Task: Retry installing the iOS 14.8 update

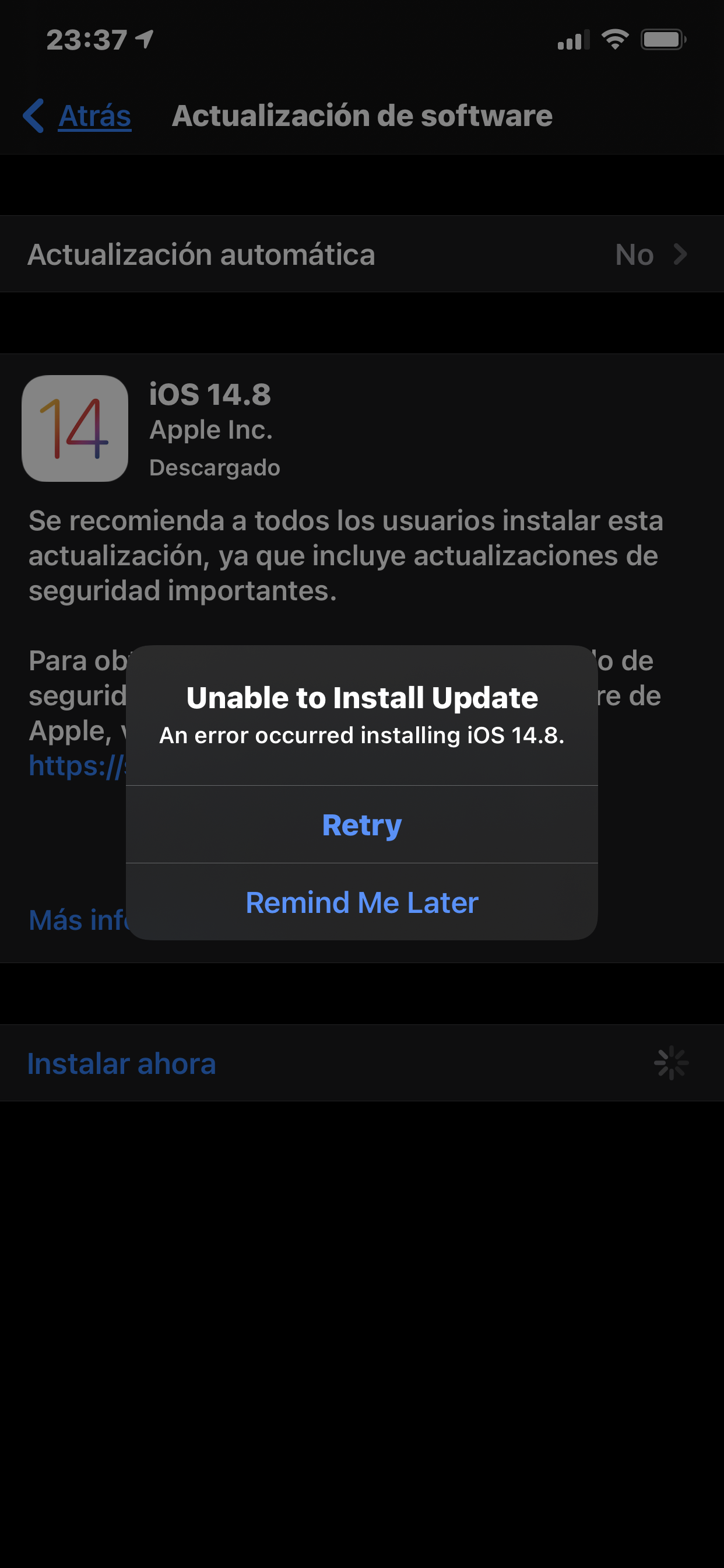Action: click(x=362, y=824)
